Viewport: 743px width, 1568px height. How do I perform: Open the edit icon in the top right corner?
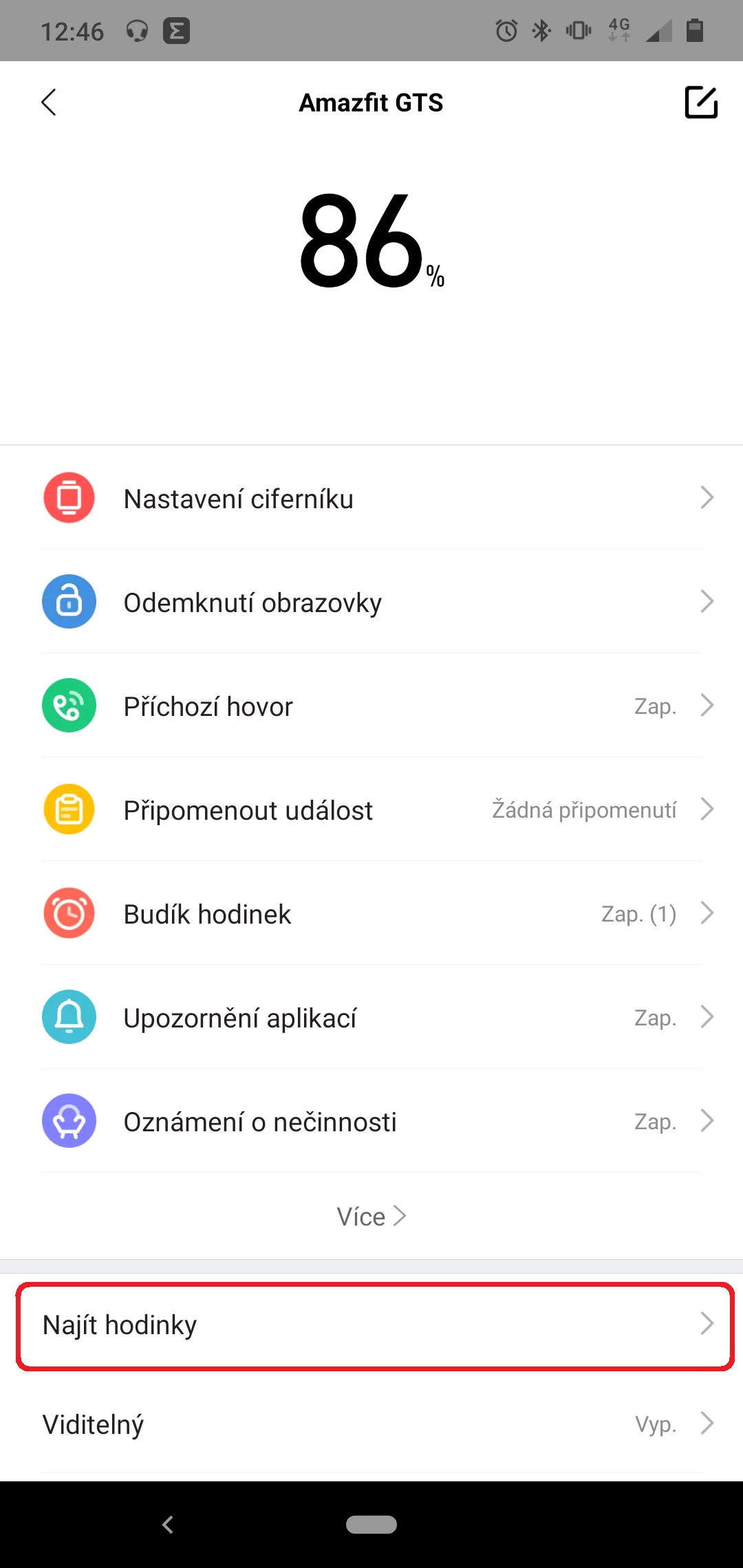[x=701, y=102]
